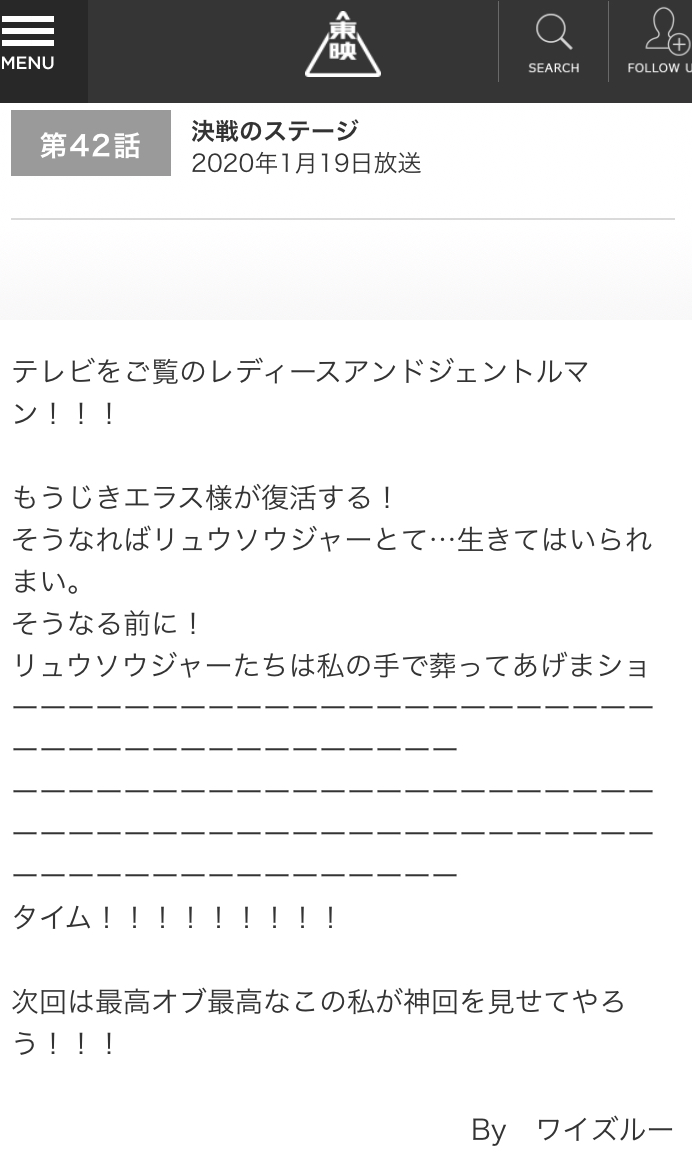Viewport: 692px width, 1163px height.
Task: Tap the FOLLOW US button
Action: click(659, 44)
